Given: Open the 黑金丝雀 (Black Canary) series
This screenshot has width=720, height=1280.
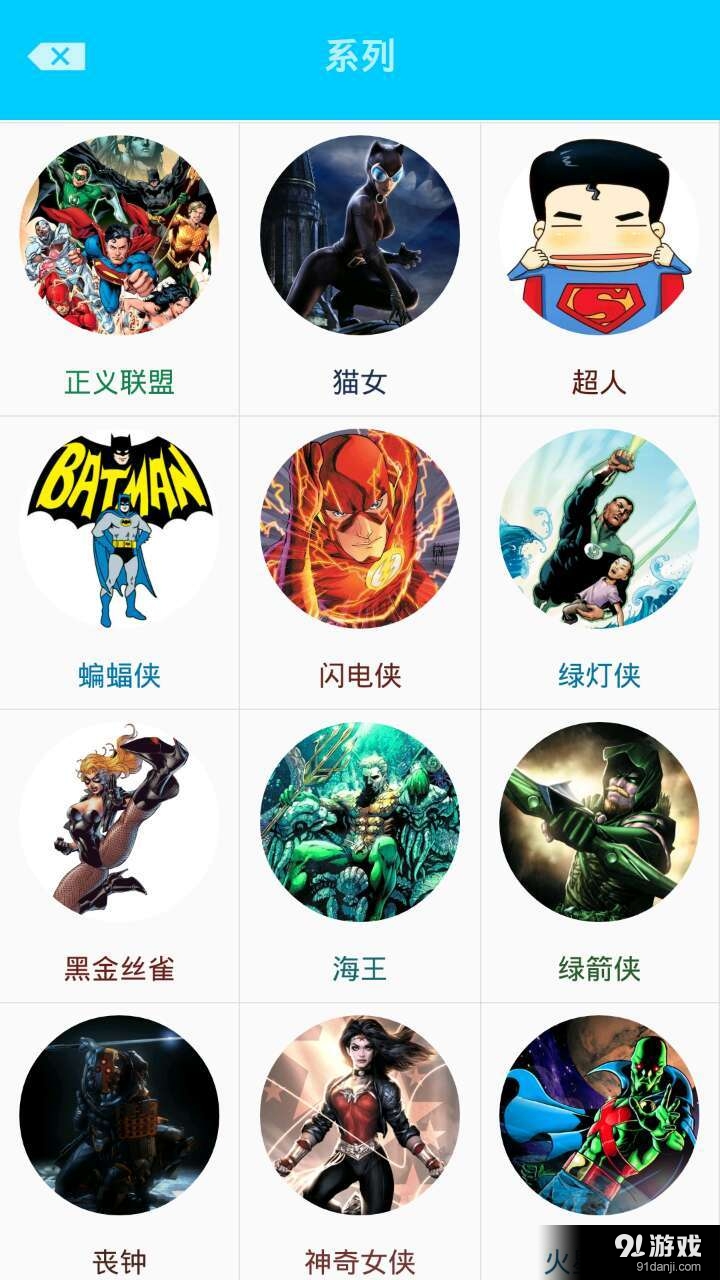Looking at the screenshot, I should tap(119, 820).
